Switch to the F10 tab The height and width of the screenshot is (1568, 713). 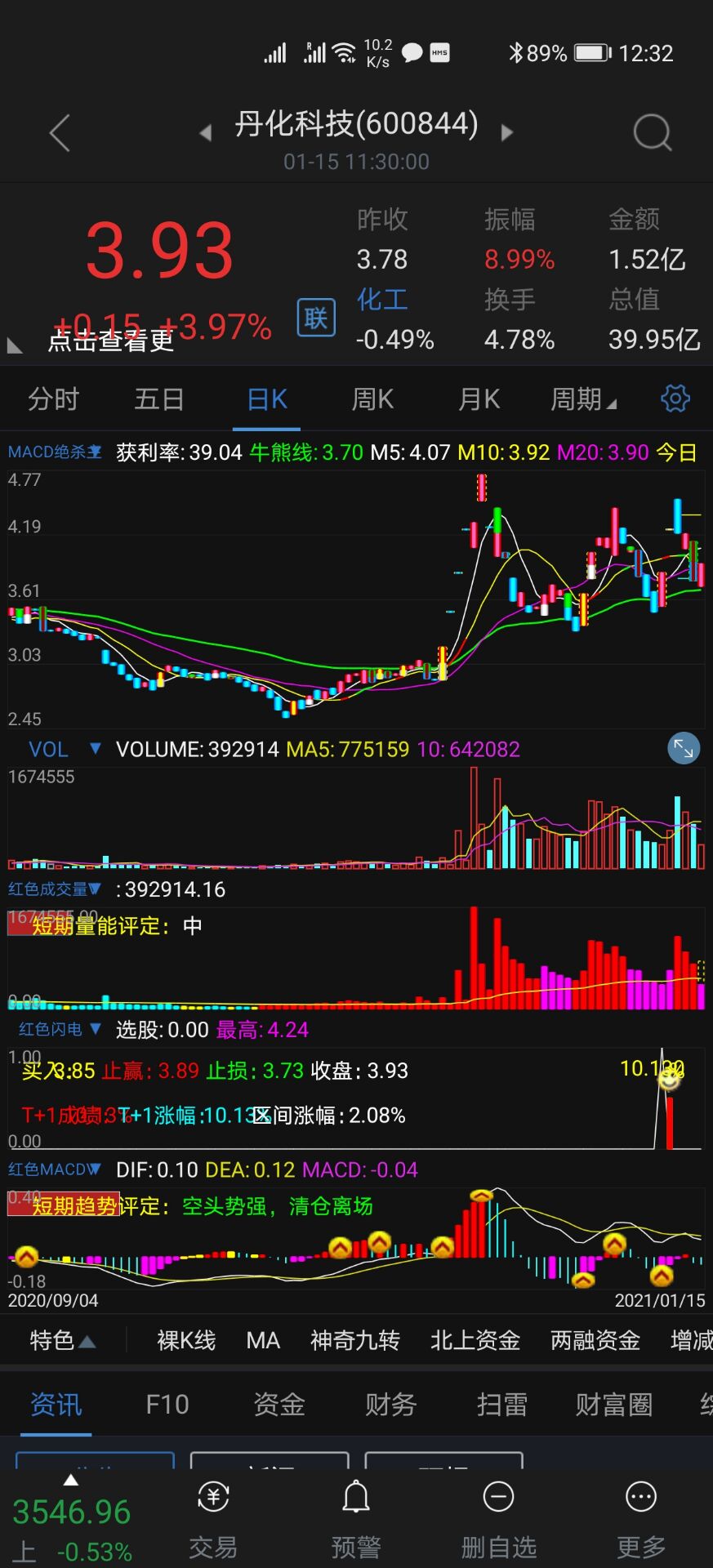tap(167, 1404)
